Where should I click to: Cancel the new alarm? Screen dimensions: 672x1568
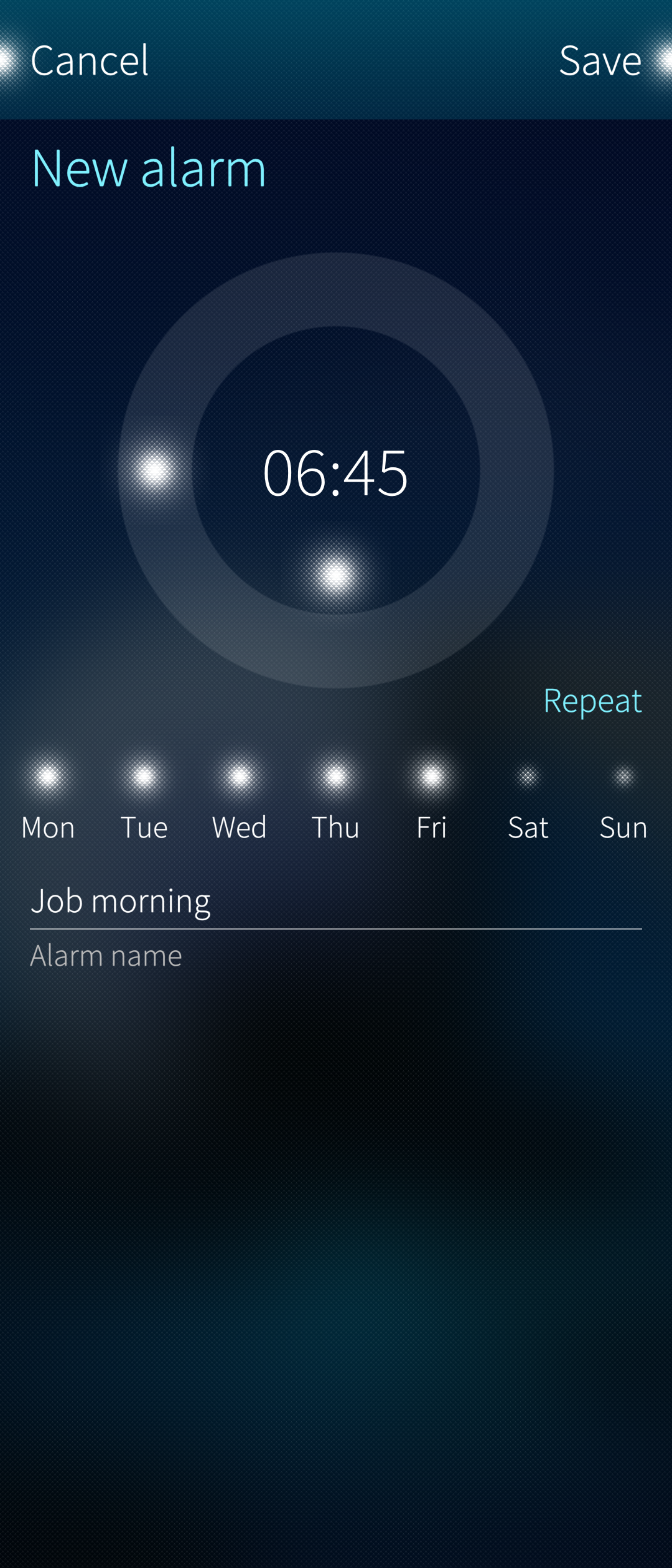89,60
